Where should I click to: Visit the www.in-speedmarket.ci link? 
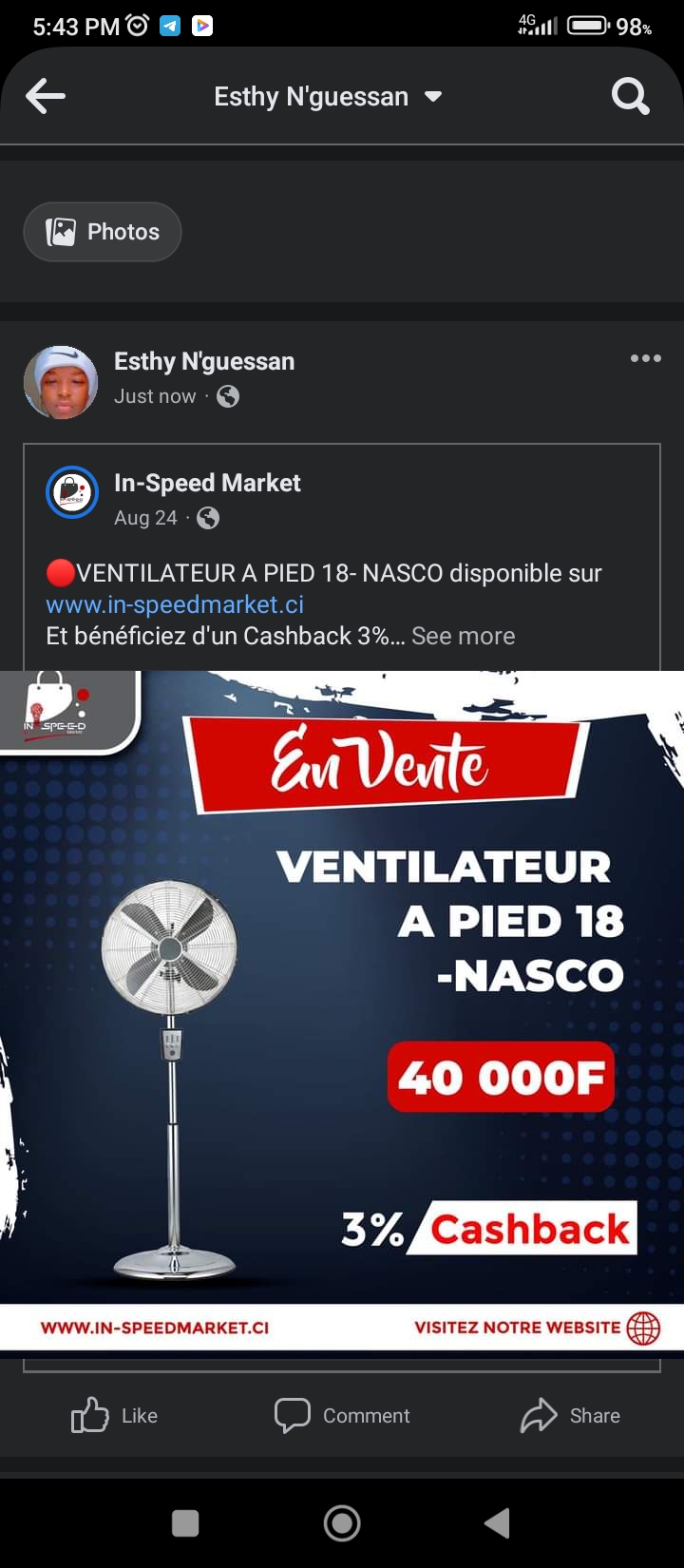coord(175,604)
